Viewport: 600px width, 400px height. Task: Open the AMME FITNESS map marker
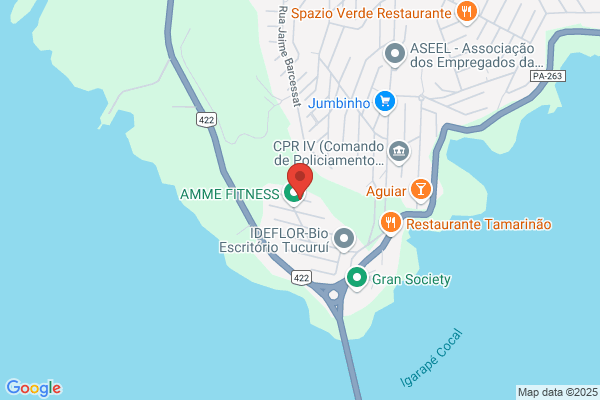[293, 195]
